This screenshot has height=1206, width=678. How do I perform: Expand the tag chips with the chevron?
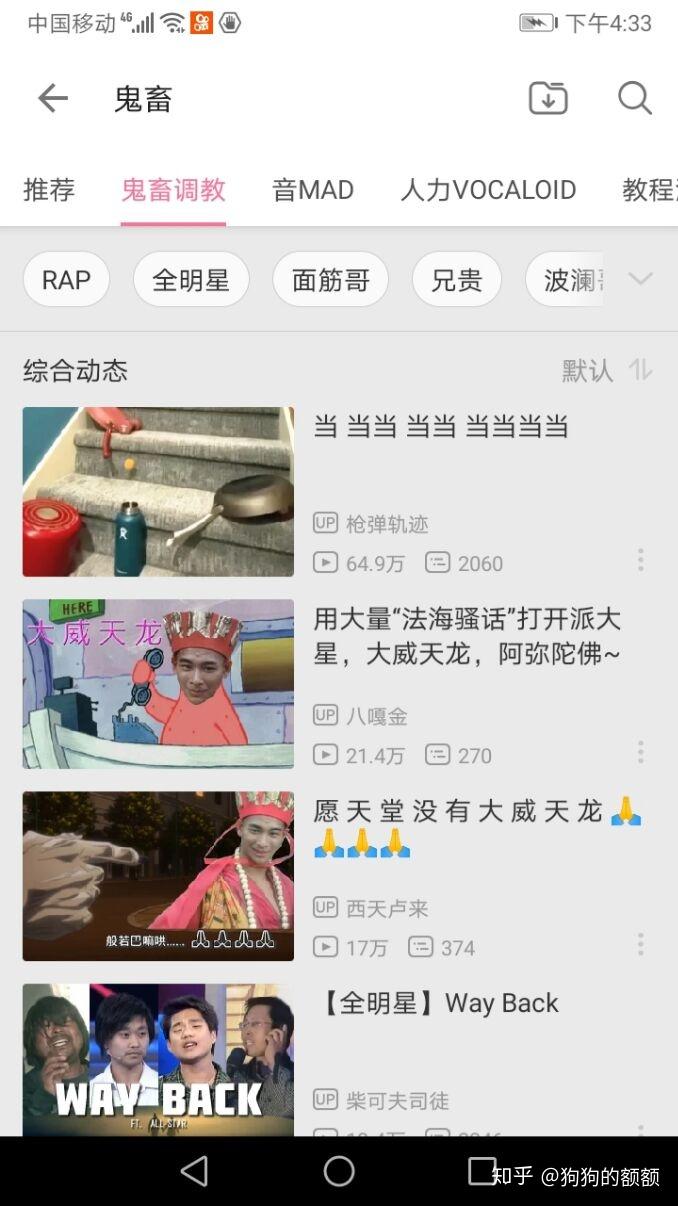click(x=640, y=279)
